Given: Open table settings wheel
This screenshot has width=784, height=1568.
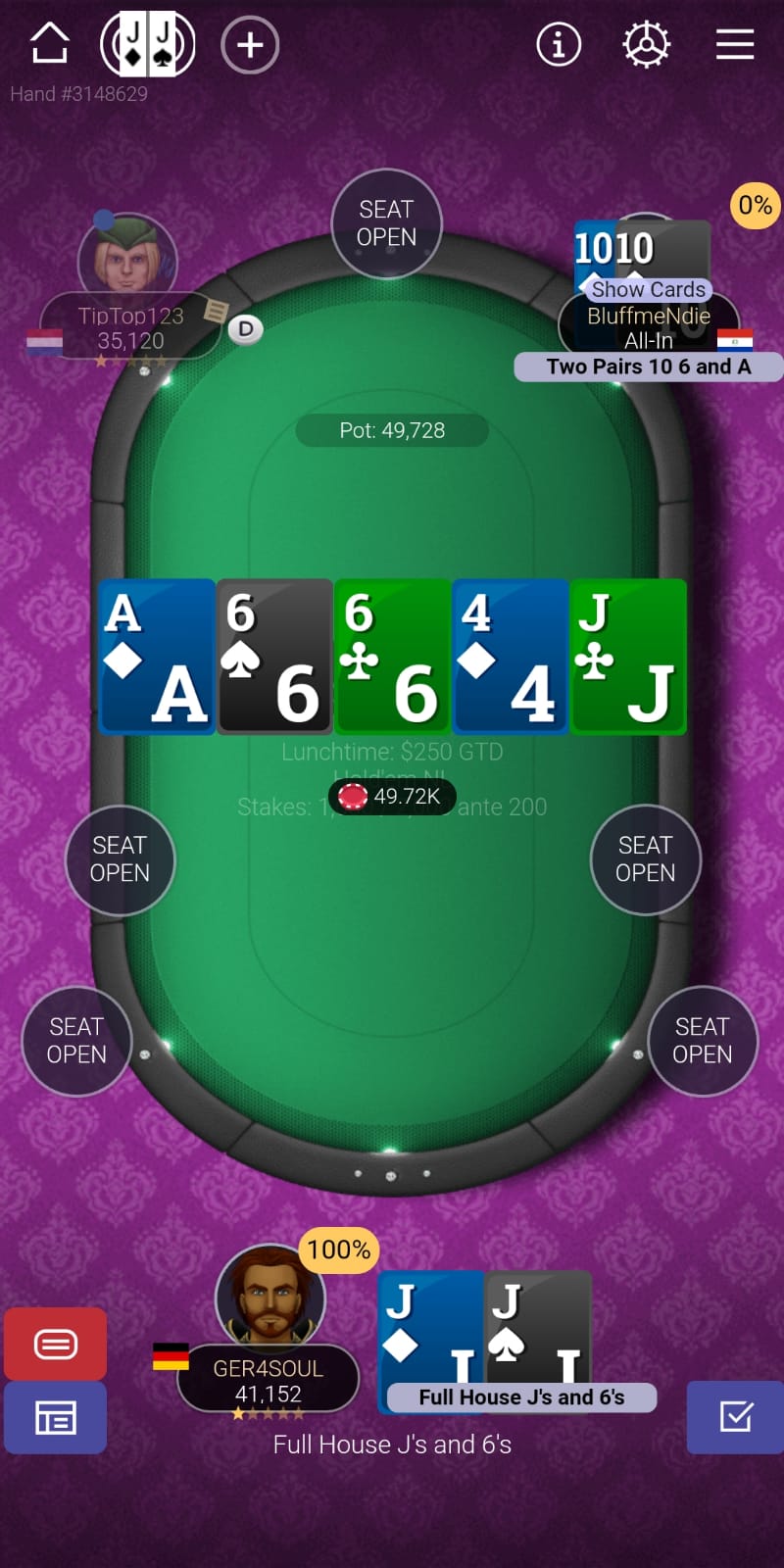Looking at the screenshot, I should [646, 44].
